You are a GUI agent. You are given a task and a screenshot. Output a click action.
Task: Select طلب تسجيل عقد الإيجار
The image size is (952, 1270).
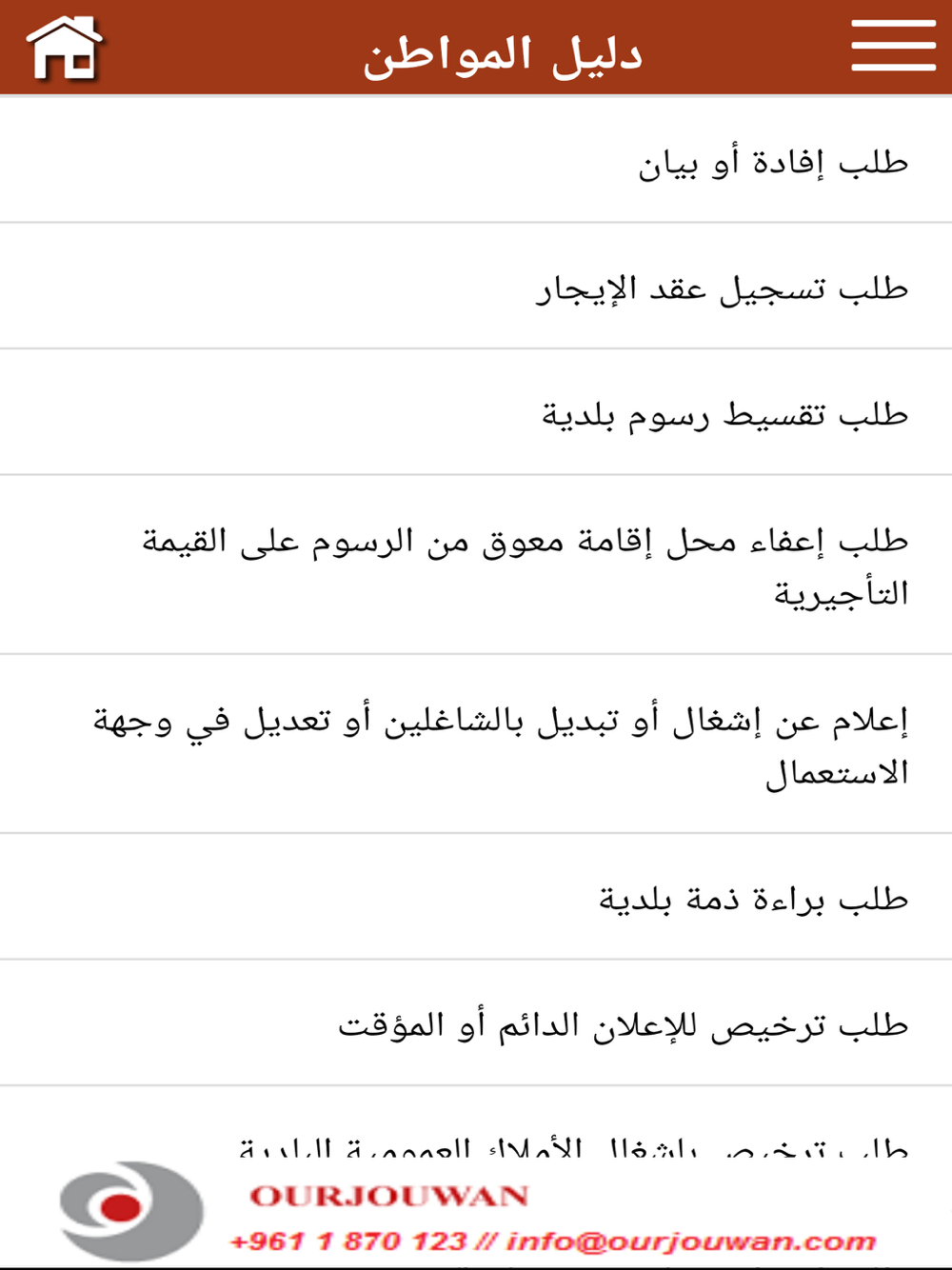[x=722, y=288]
